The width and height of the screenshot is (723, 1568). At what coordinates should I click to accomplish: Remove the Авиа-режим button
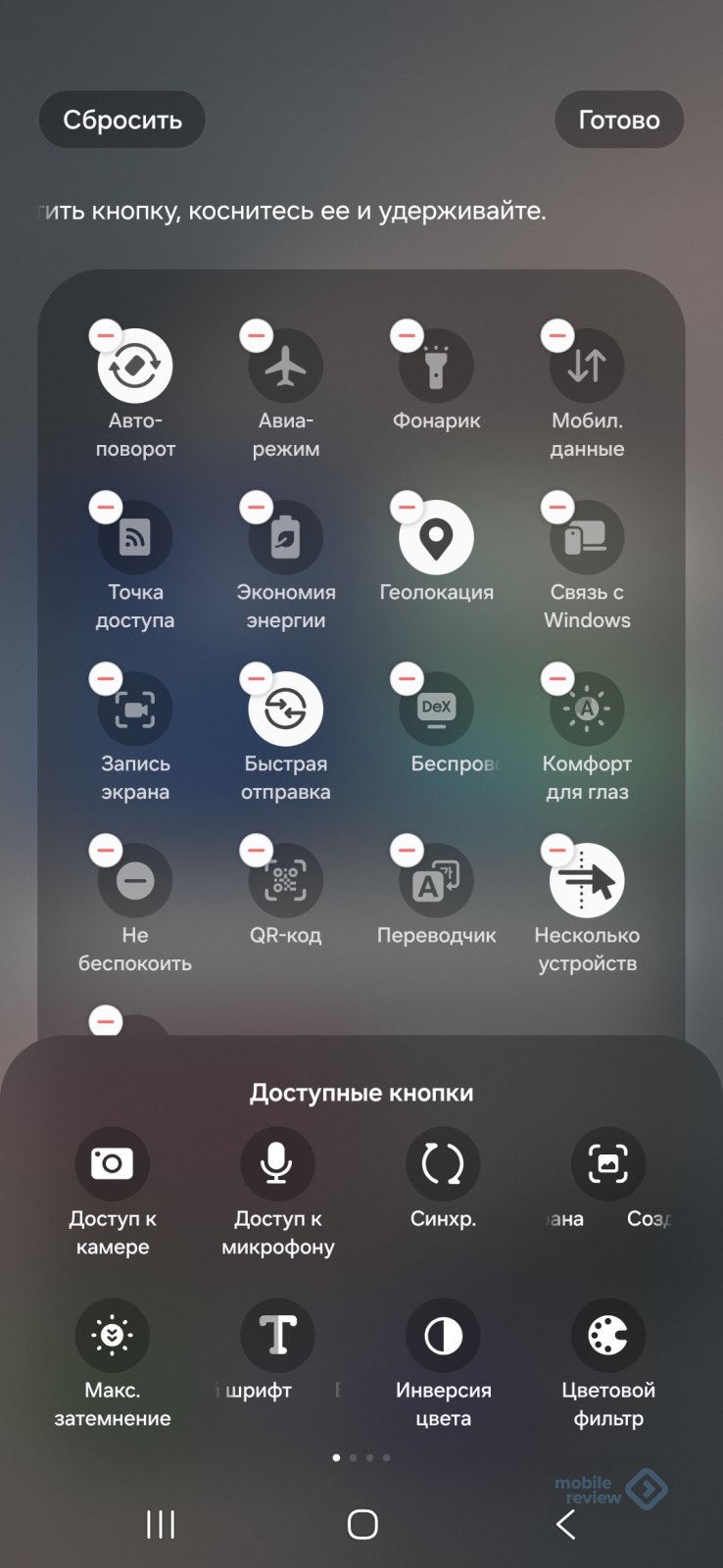(x=257, y=336)
